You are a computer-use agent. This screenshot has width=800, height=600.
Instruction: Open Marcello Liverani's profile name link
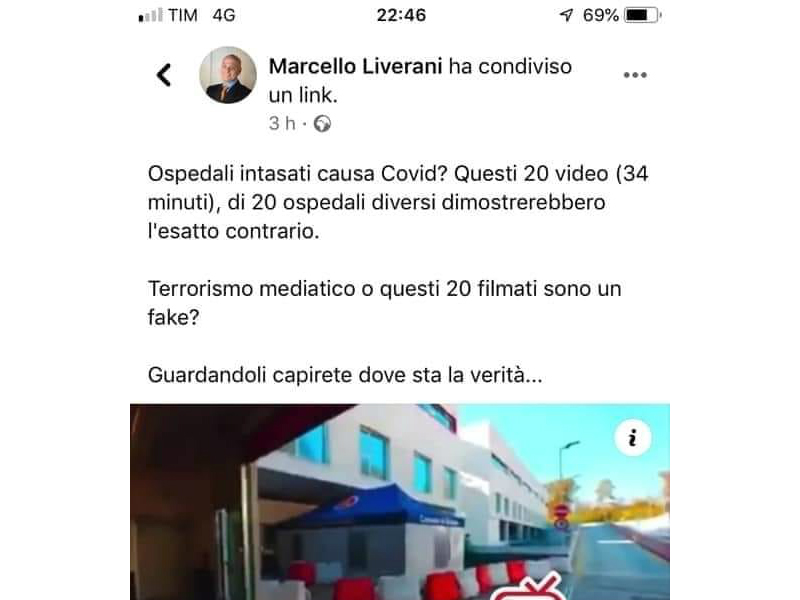[355, 67]
